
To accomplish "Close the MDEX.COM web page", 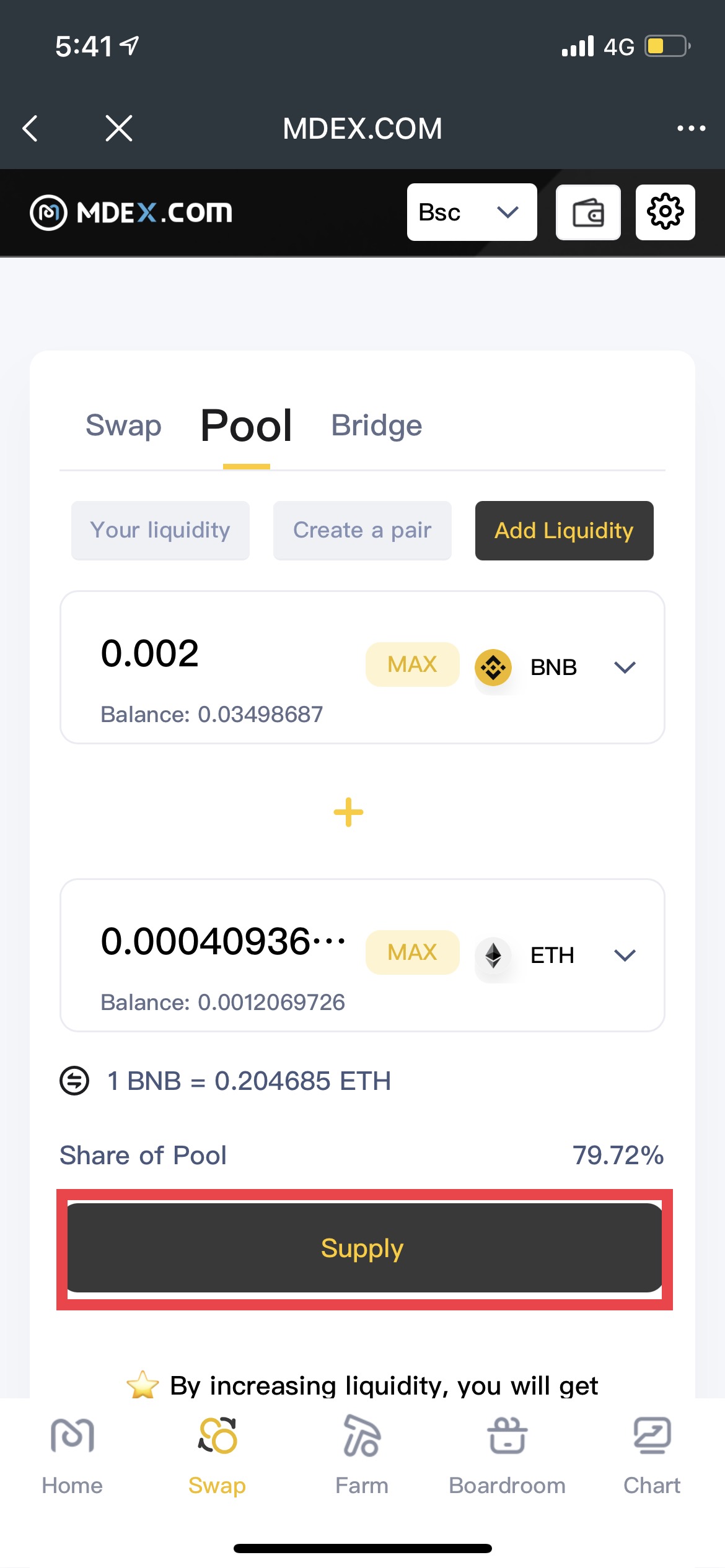I will point(118,128).
